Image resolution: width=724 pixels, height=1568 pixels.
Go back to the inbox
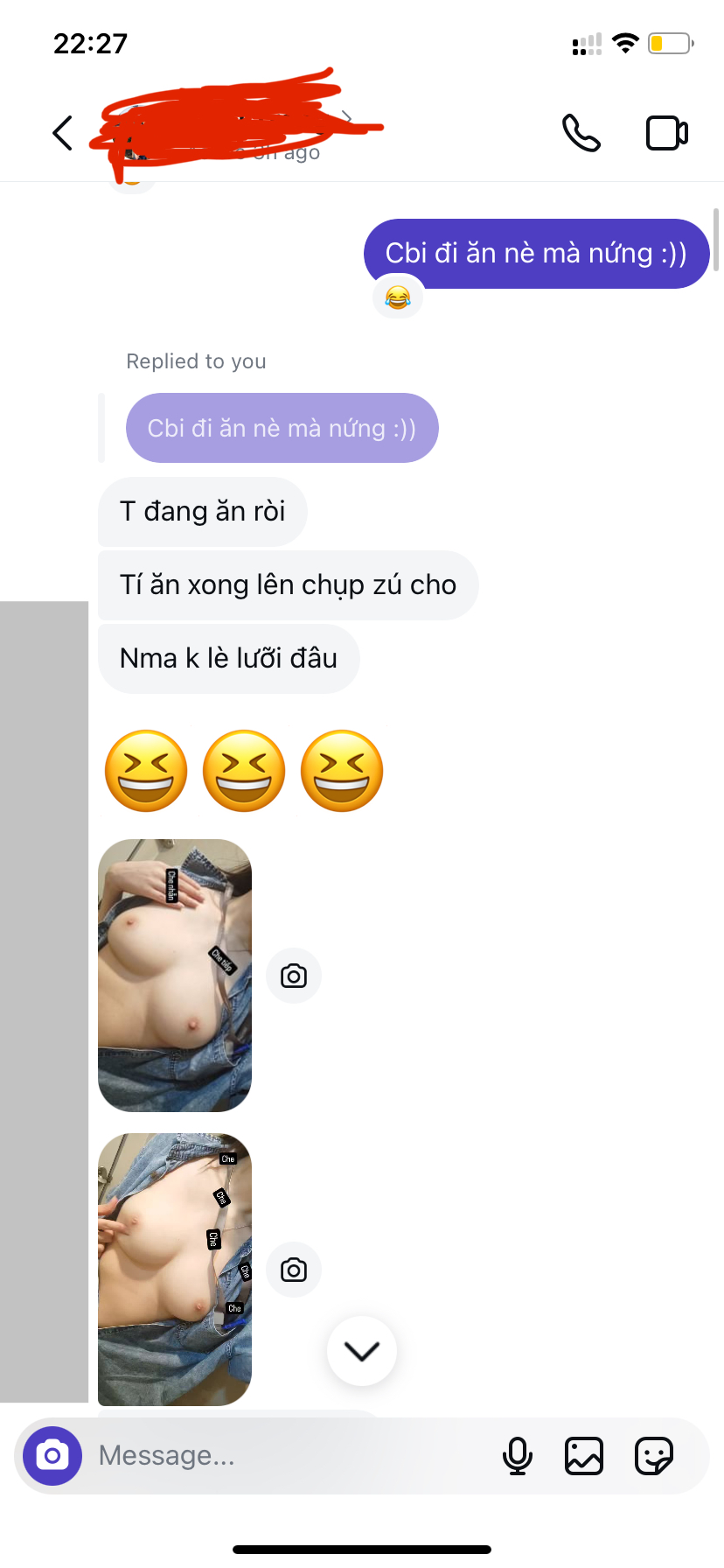pos(62,133)
